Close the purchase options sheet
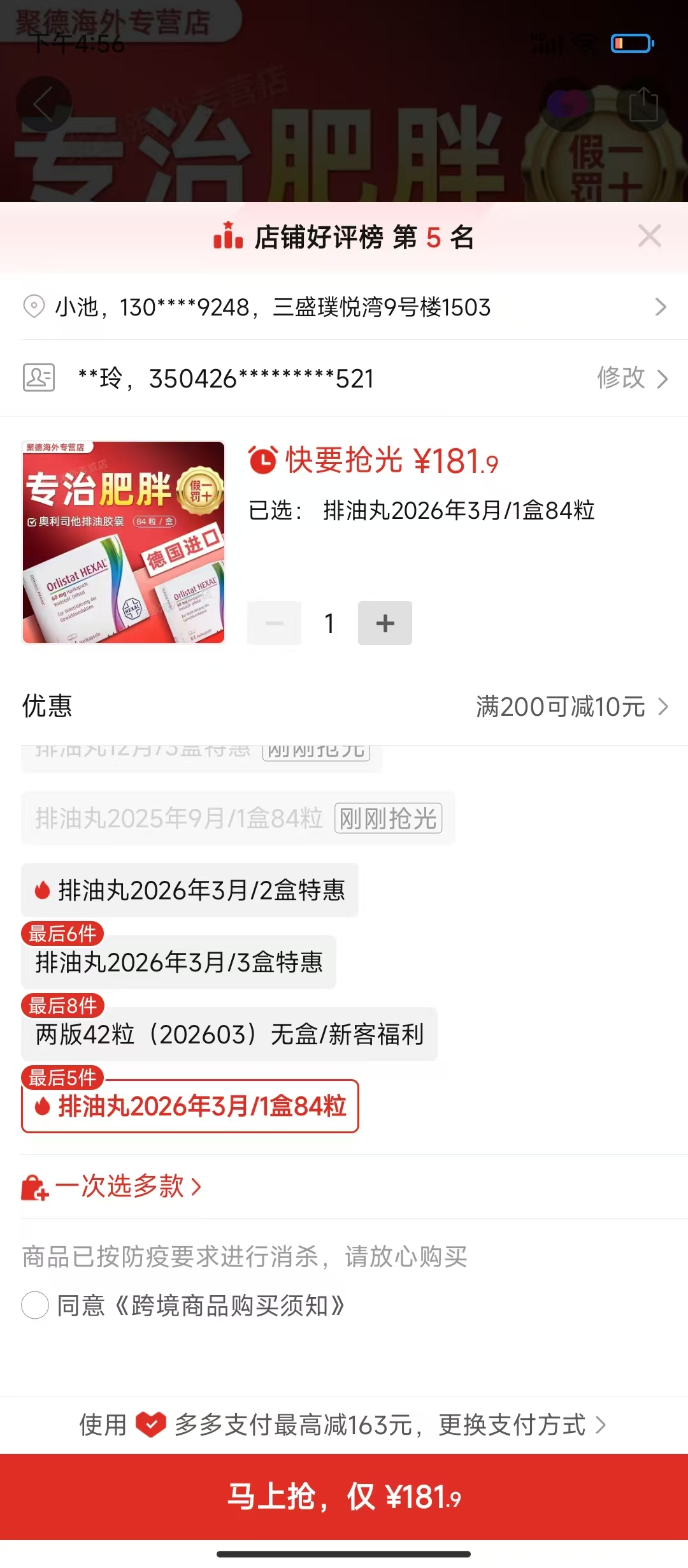 coord(649,236)
